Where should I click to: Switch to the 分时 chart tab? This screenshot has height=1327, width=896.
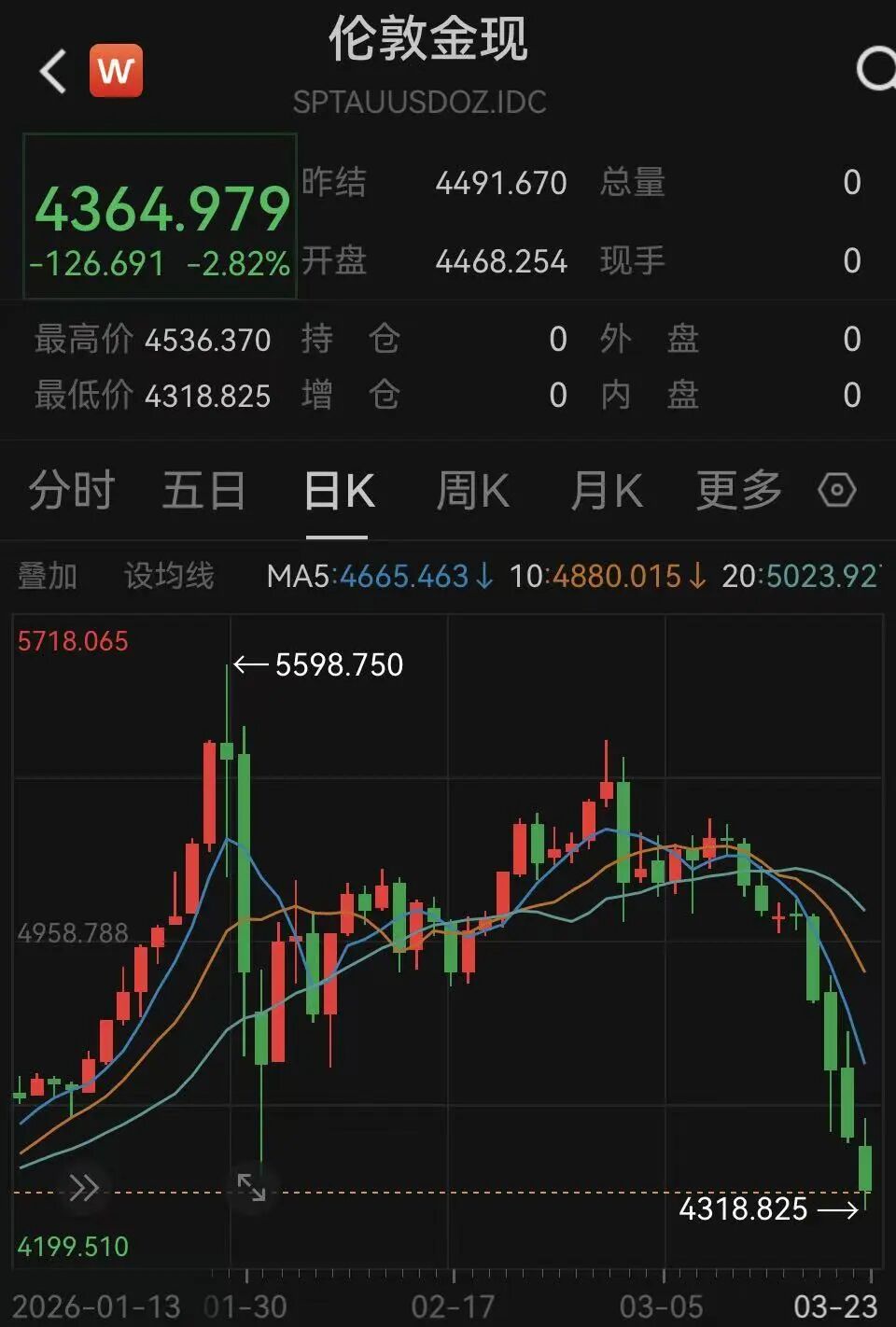(x=71, y=491)
